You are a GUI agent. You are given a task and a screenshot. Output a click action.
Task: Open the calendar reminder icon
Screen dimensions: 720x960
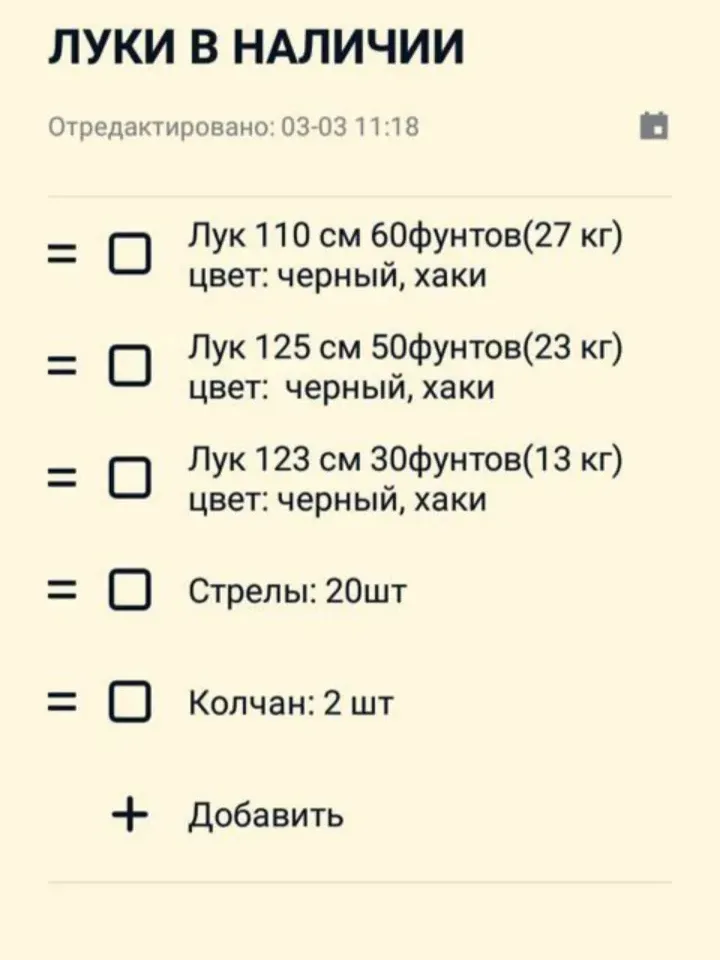(x=654, y=125)
